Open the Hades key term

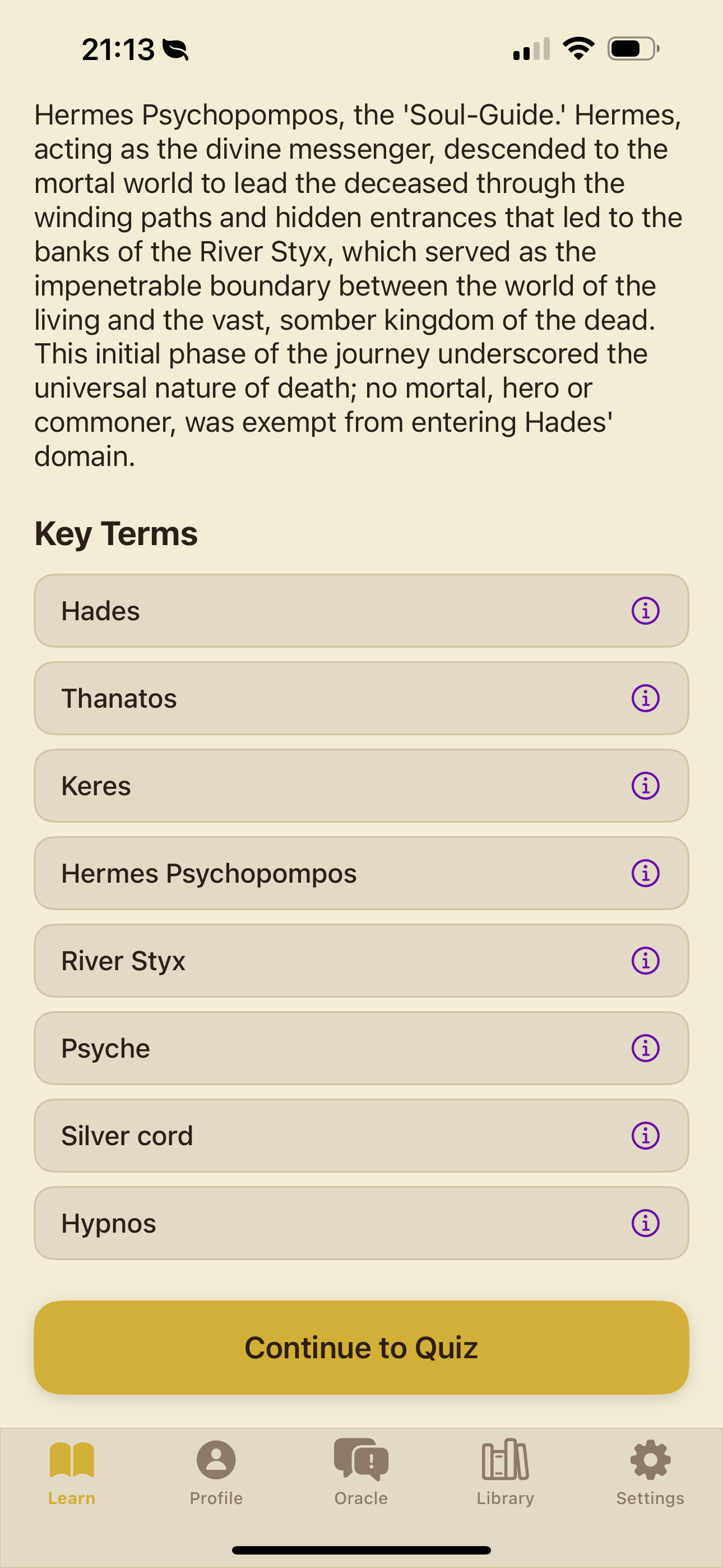361,611
